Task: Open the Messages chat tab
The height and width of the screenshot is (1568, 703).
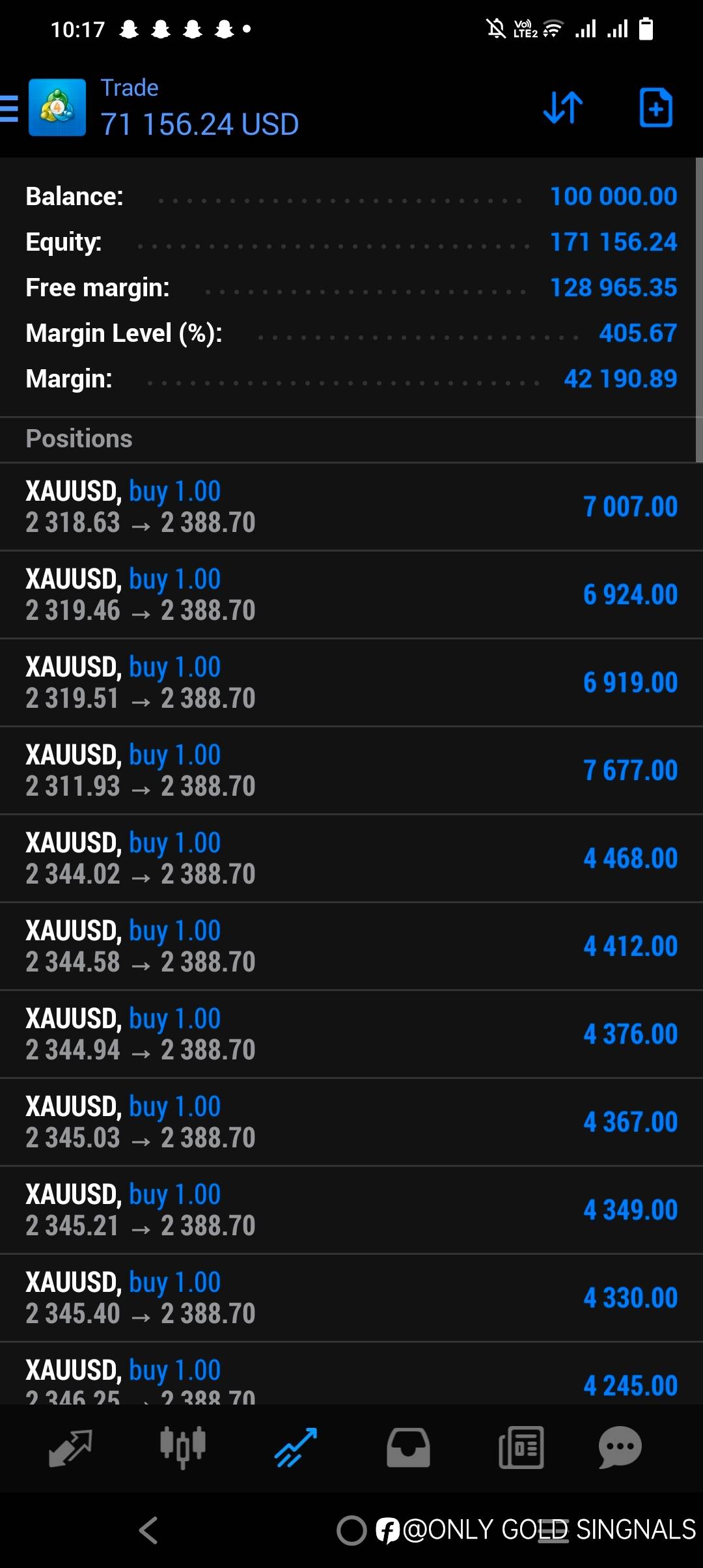Action: pos(620,1448)
